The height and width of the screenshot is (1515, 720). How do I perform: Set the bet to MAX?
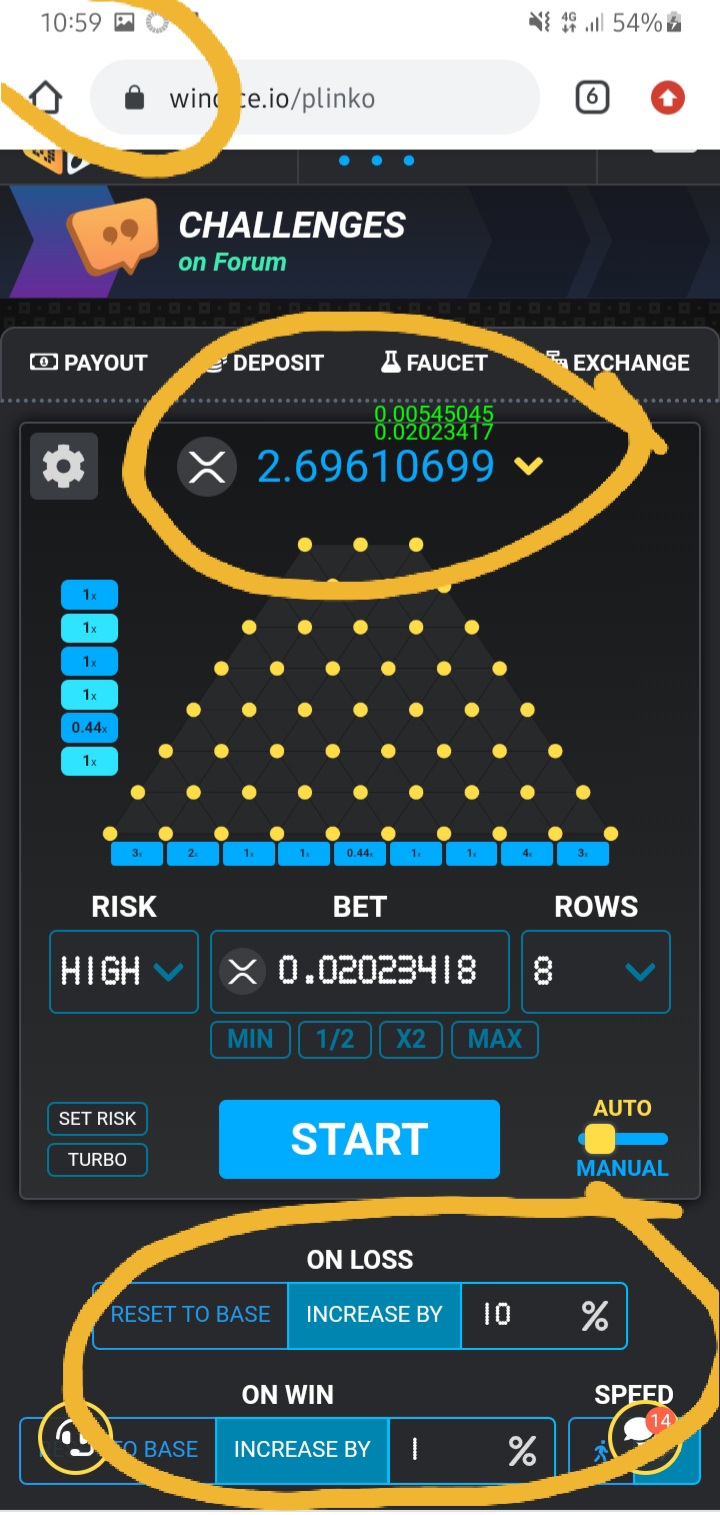495,1039
